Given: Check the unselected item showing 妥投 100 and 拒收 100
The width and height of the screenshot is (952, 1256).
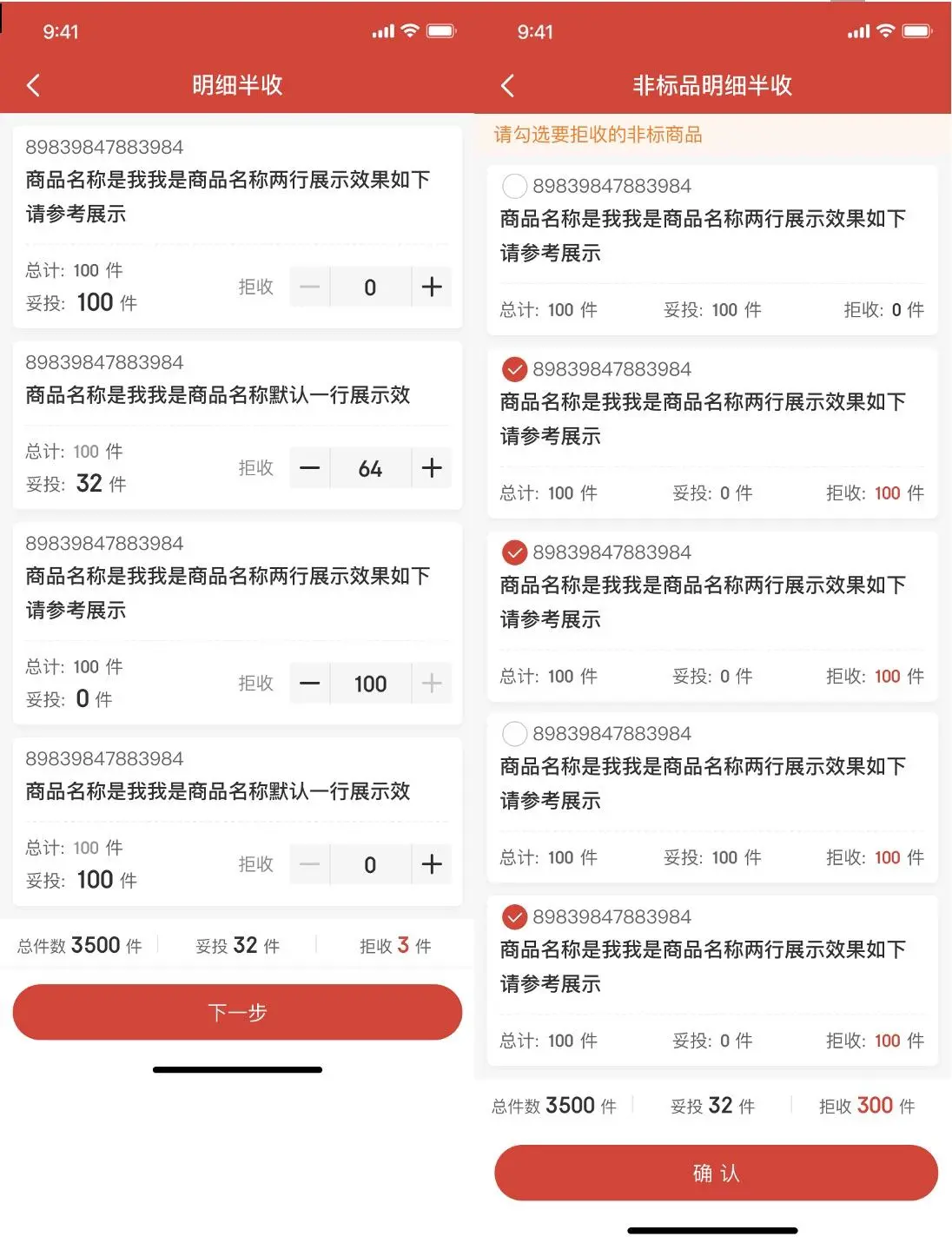Looking at the screenshot, I should [515, 734].
